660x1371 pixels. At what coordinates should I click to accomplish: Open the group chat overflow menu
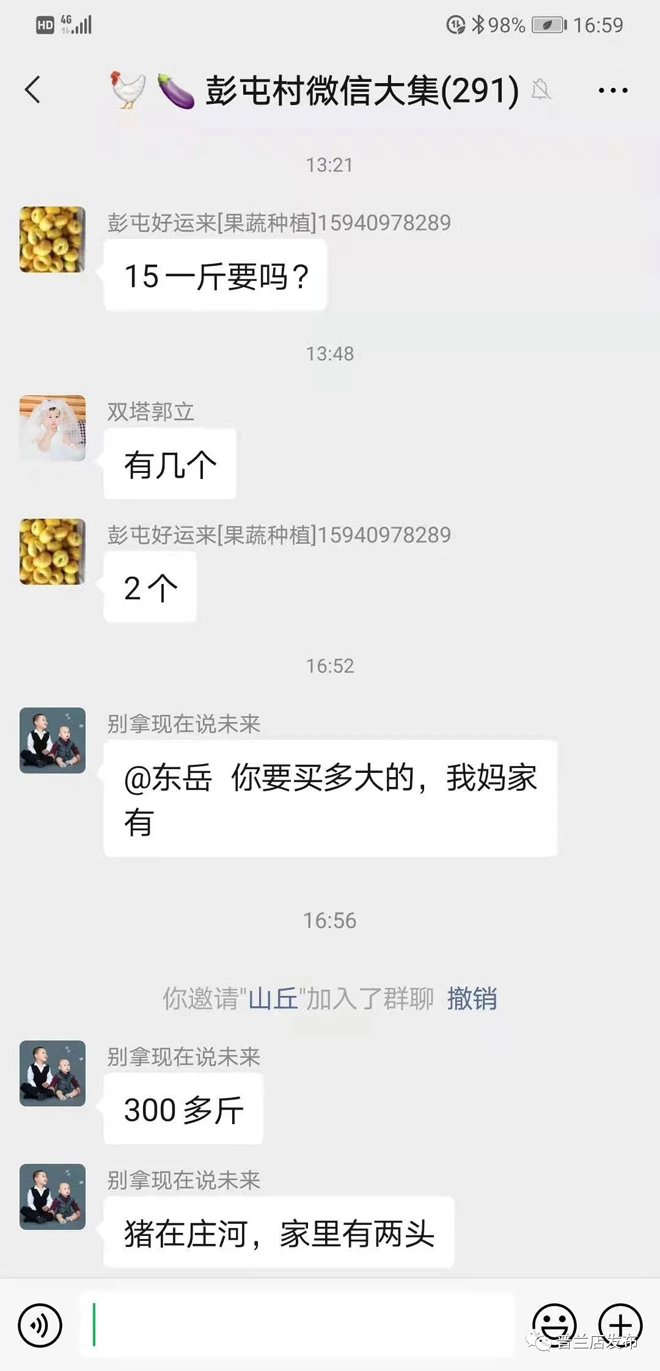612,91
